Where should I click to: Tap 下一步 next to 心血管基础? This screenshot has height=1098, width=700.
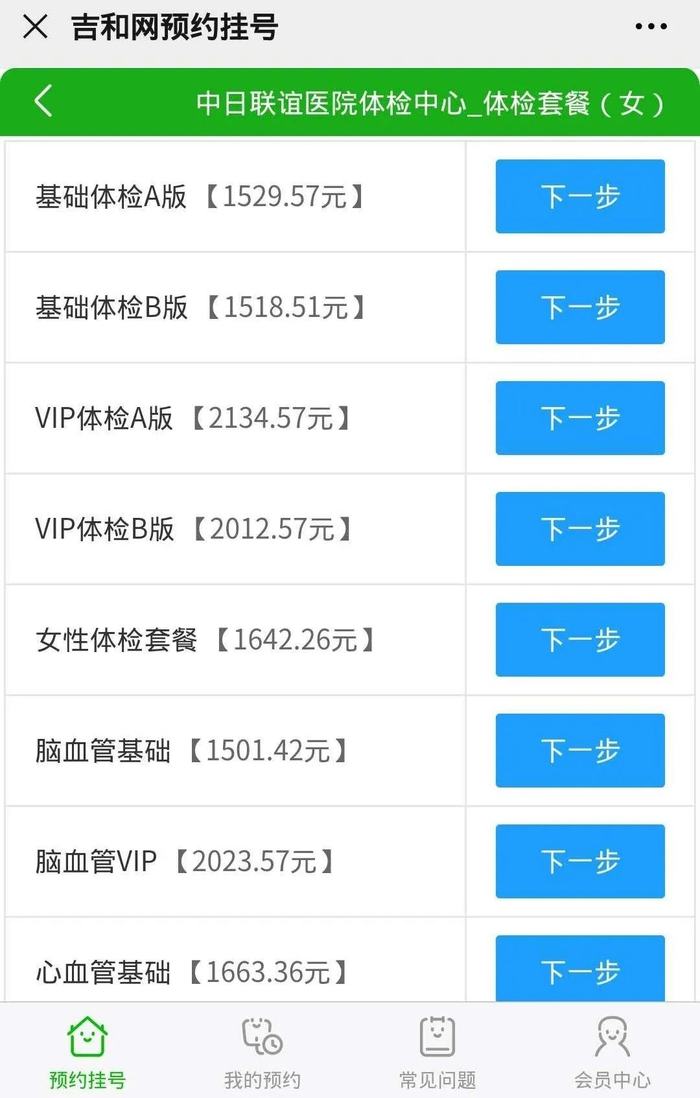[580, 968]
